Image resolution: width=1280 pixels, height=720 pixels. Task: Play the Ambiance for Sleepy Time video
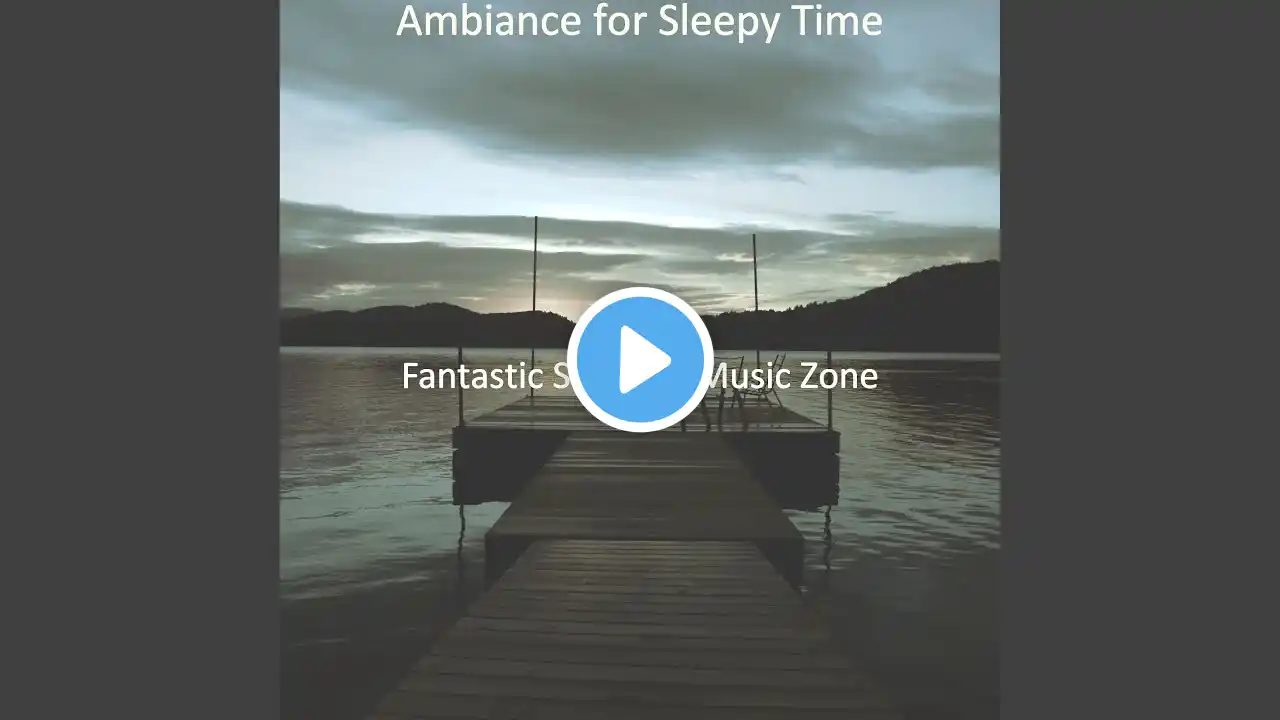[x=640, y=360]
